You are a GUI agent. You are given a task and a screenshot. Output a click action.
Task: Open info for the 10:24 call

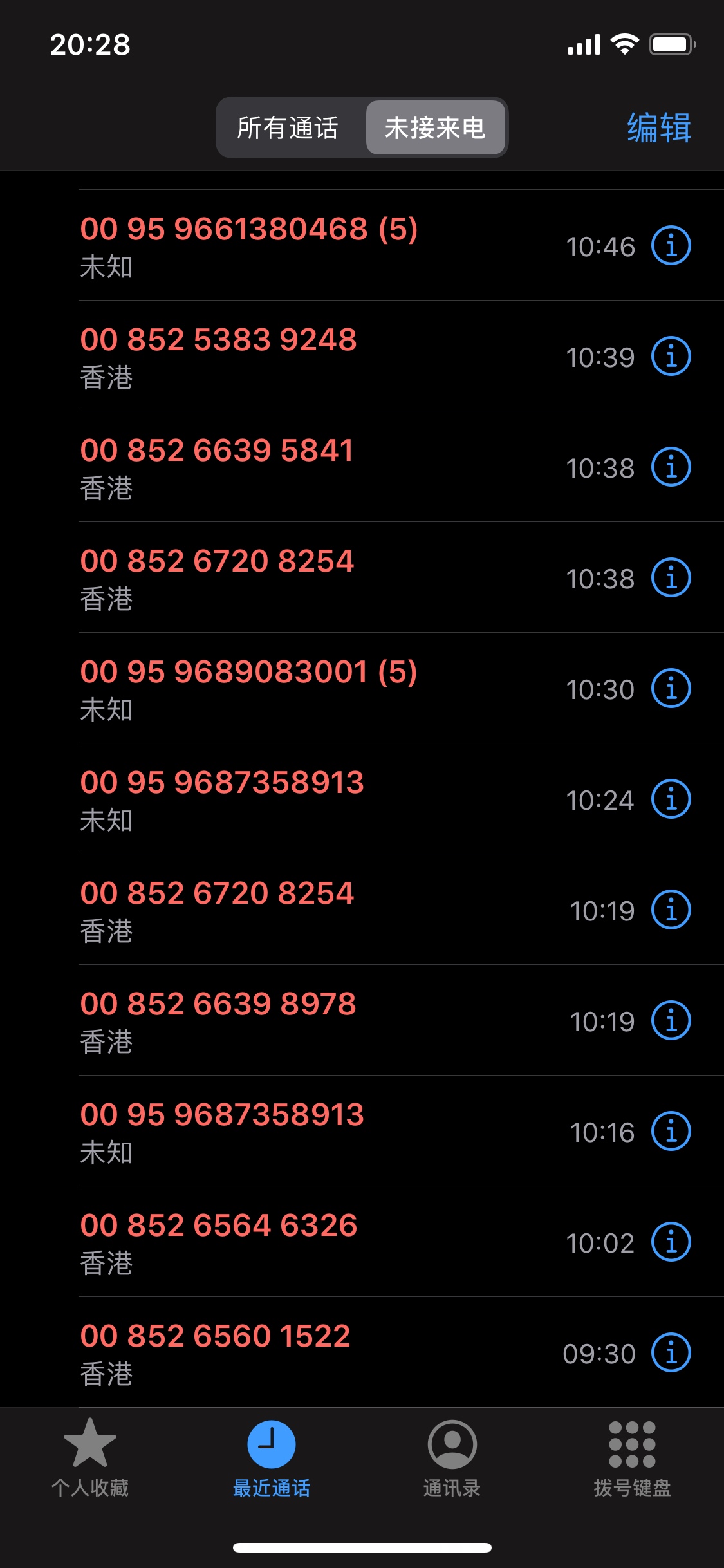point(671,799)
